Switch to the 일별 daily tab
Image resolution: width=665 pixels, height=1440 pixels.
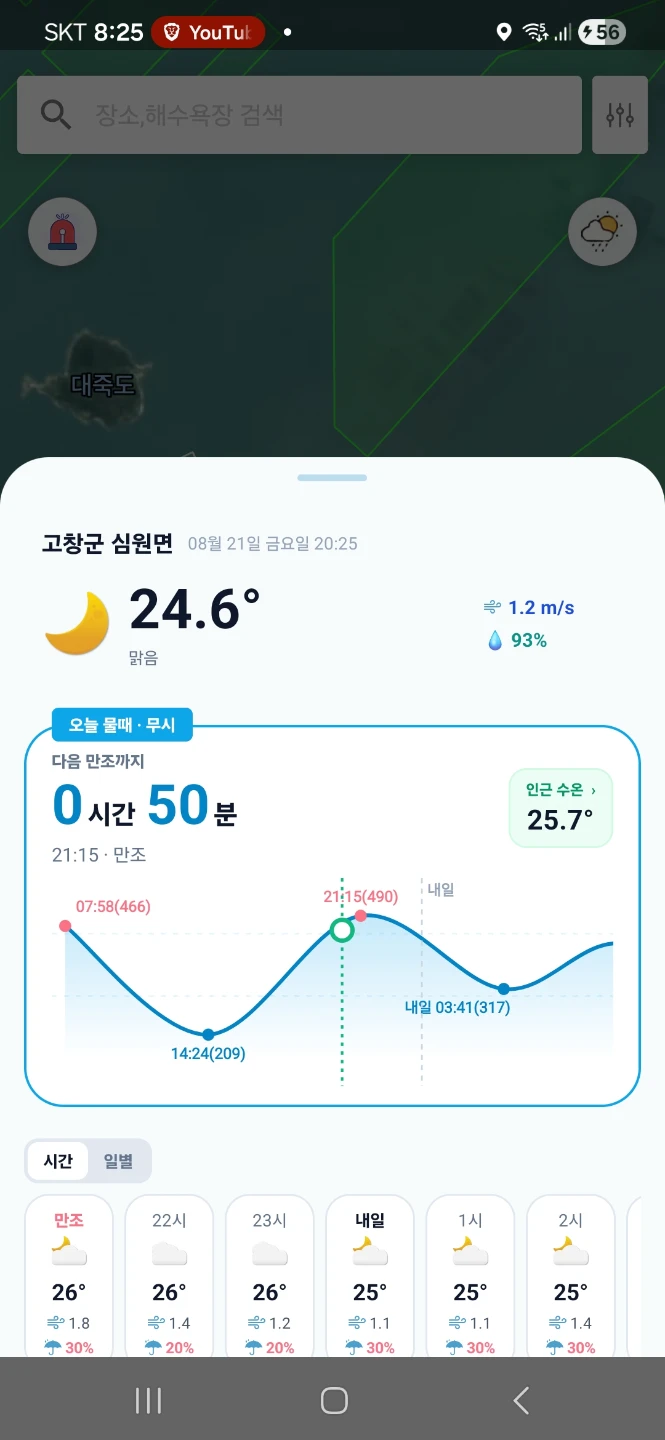[118, 1161]
